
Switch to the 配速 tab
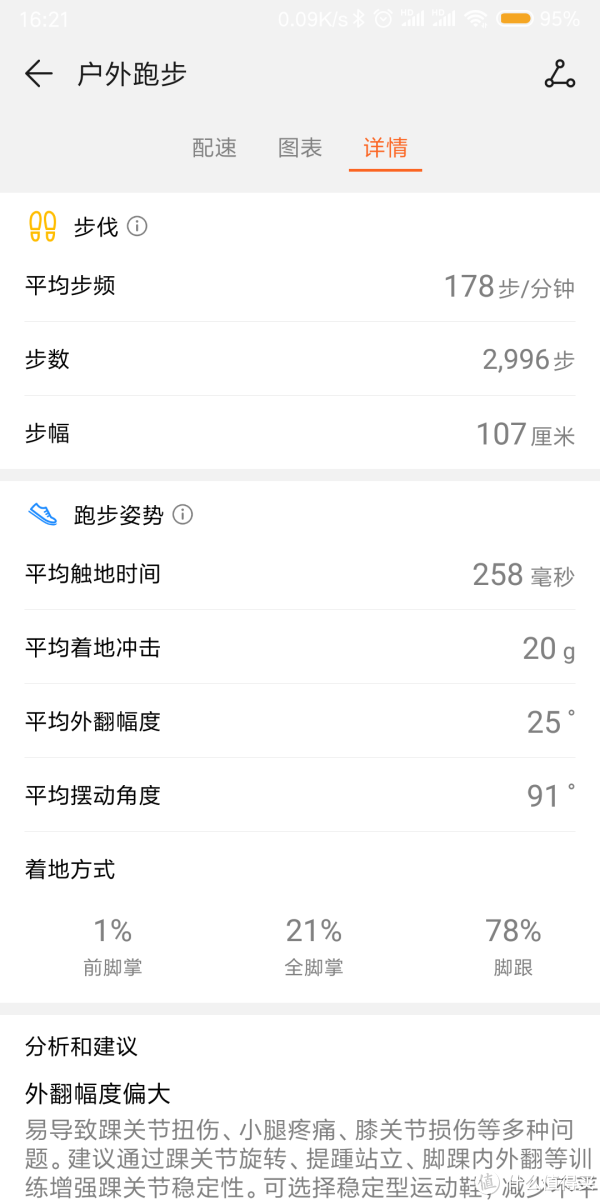[215, 148]
